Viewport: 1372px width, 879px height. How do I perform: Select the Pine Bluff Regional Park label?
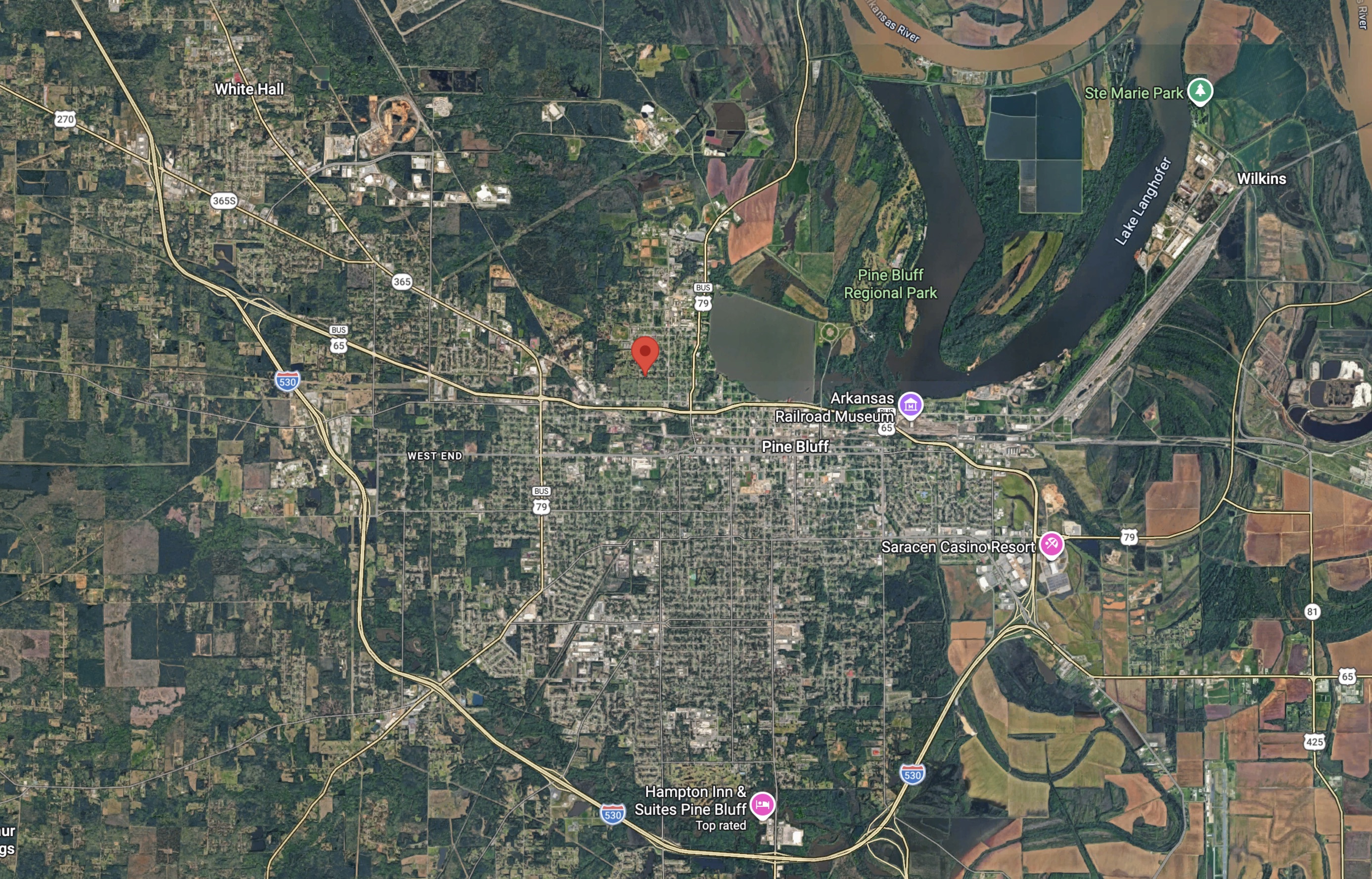[x=890, y=284]
